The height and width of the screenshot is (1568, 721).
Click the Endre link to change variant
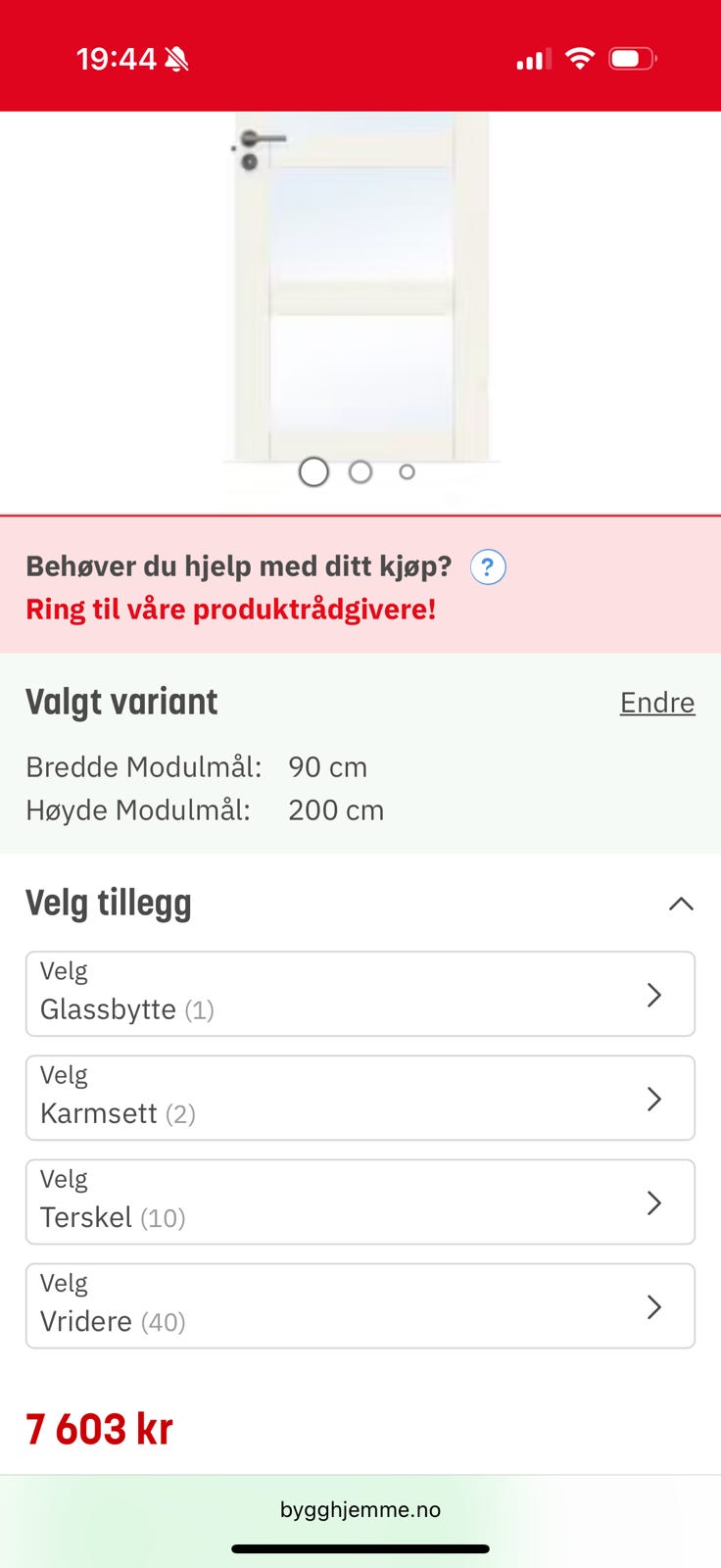pyautogui.click(x=656, y=702)
